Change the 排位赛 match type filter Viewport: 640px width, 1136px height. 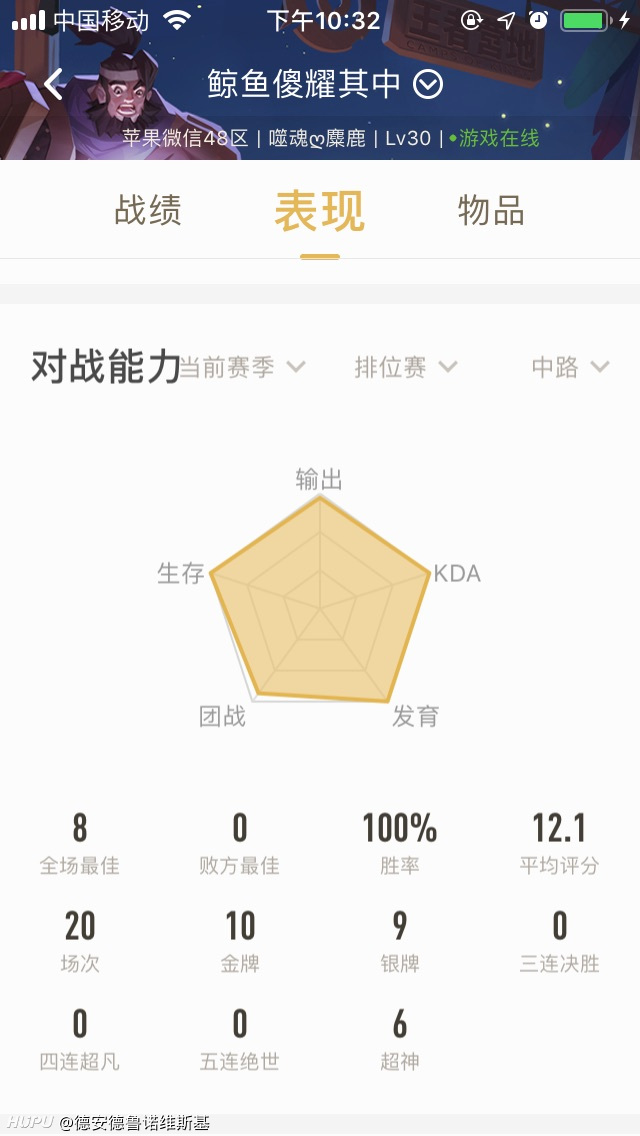tap(406, 367)
